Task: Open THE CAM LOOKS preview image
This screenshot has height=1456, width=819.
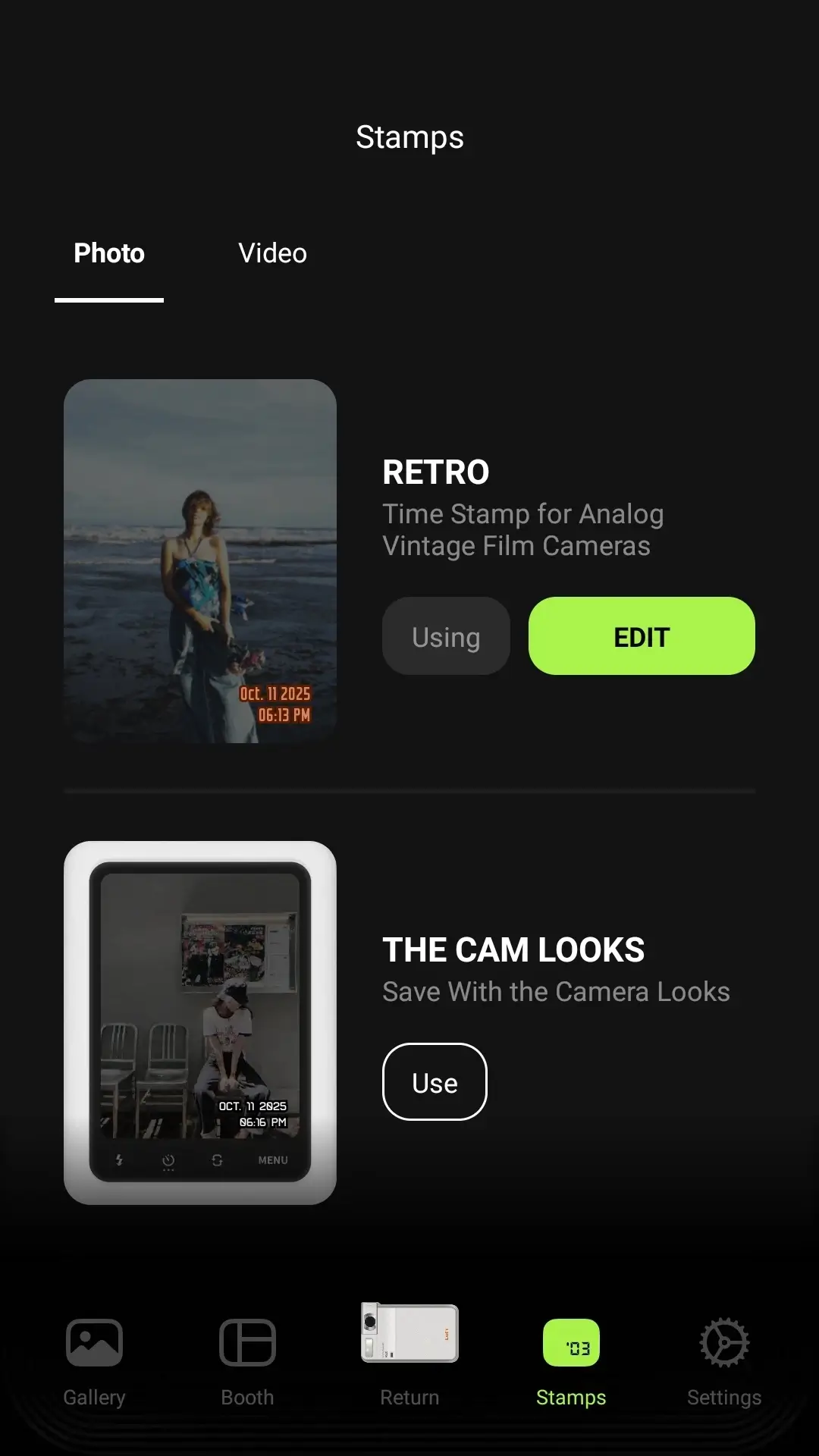Action: pyautogui.click(x=200, y=1022)
